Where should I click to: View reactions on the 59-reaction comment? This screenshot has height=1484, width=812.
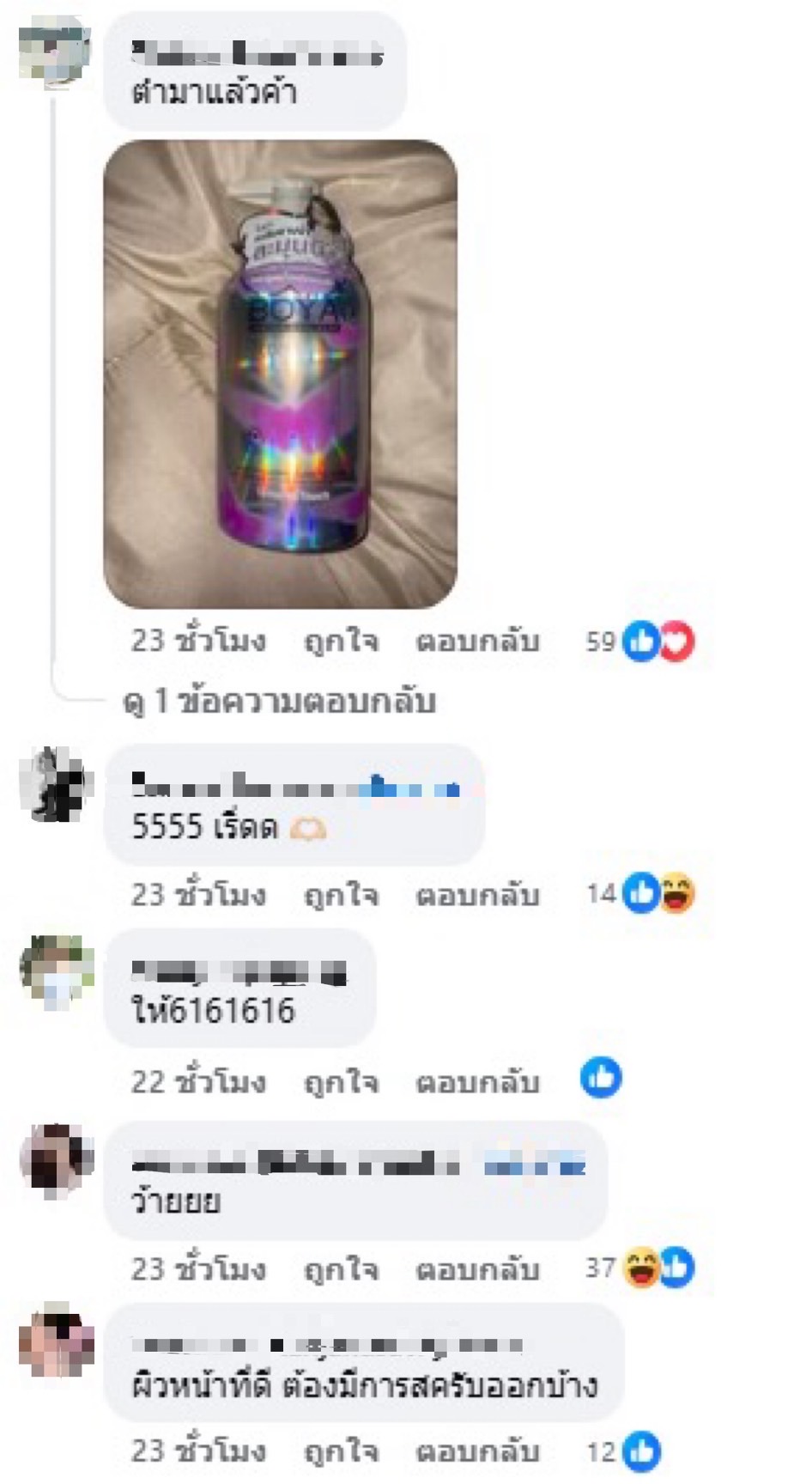pos(639,642)
